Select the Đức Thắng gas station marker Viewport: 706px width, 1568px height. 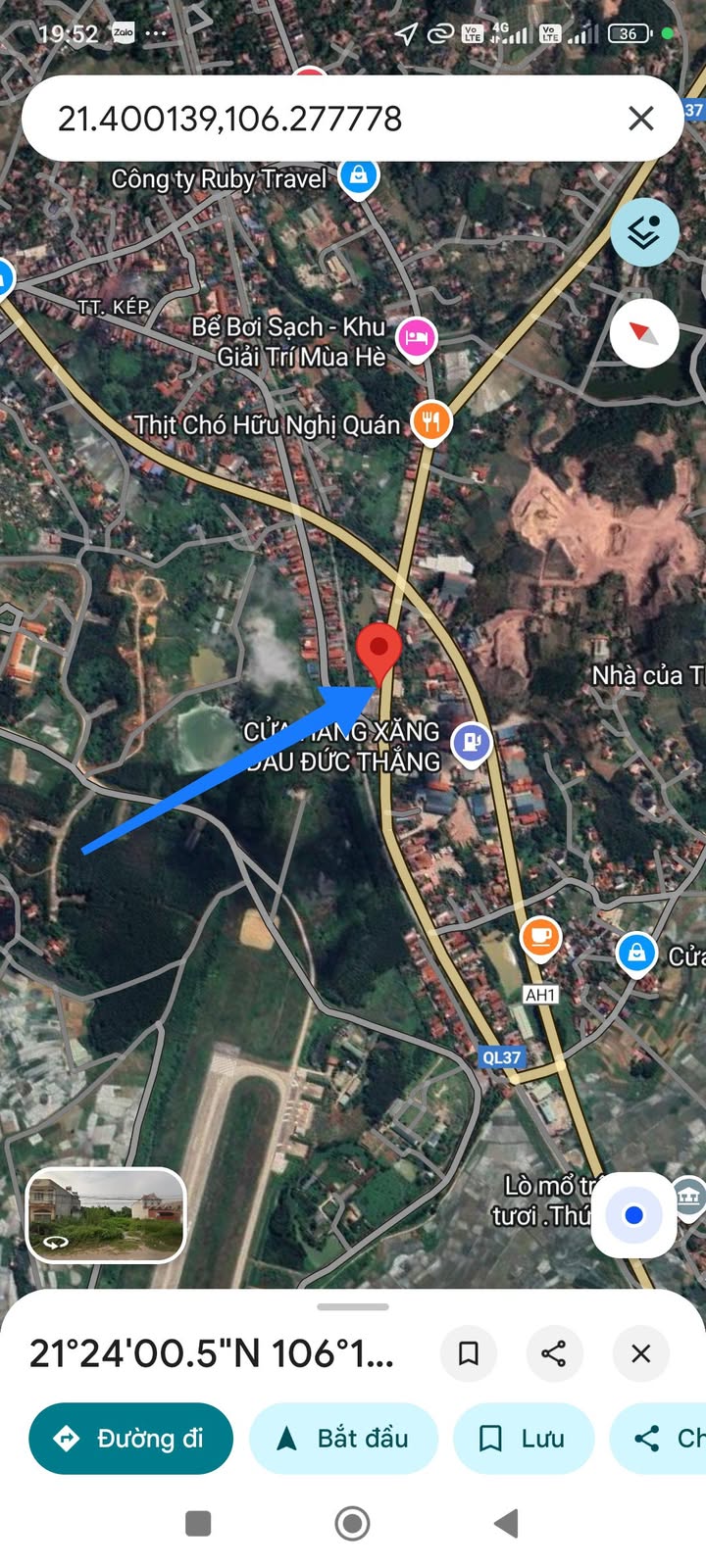(x=472, y=742)
